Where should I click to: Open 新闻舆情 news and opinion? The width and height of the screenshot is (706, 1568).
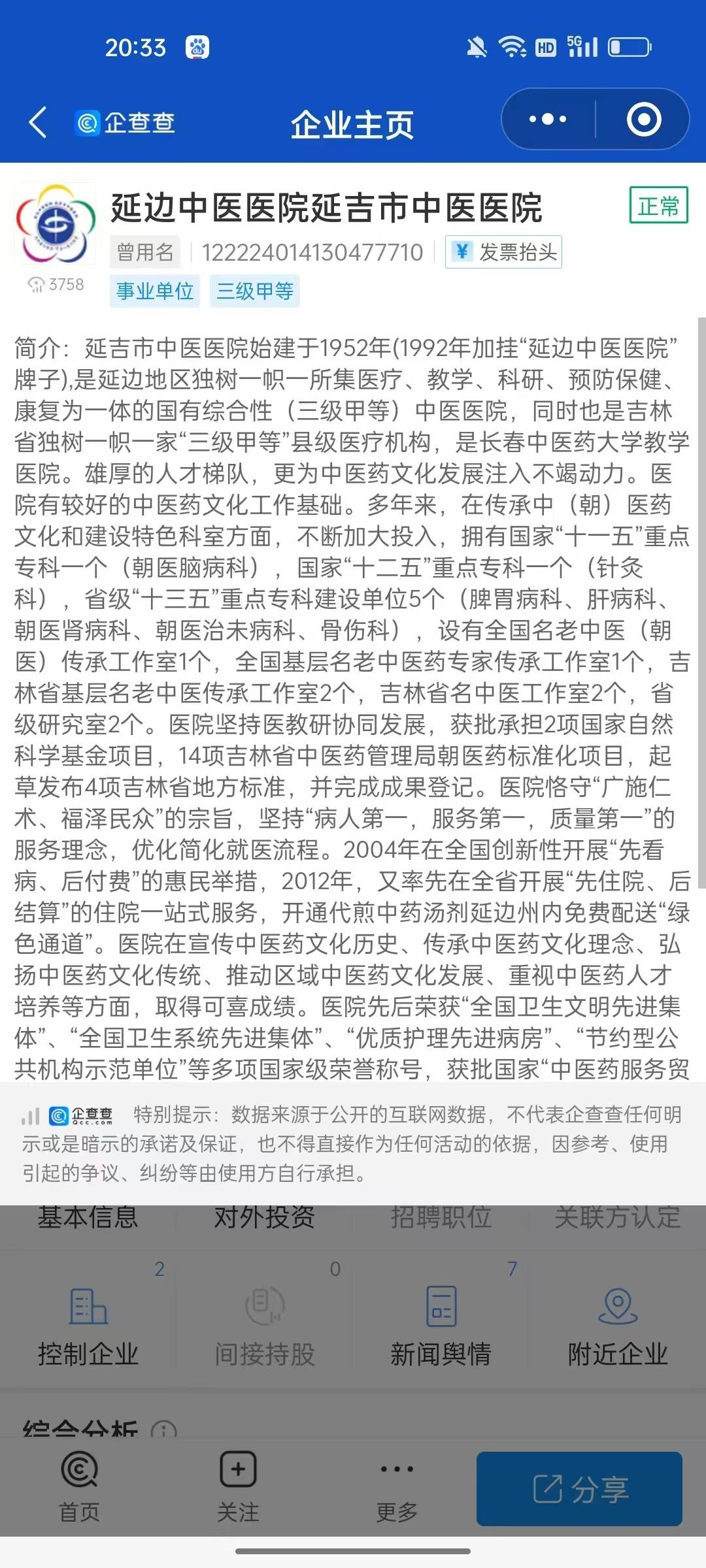[441, 1326]
